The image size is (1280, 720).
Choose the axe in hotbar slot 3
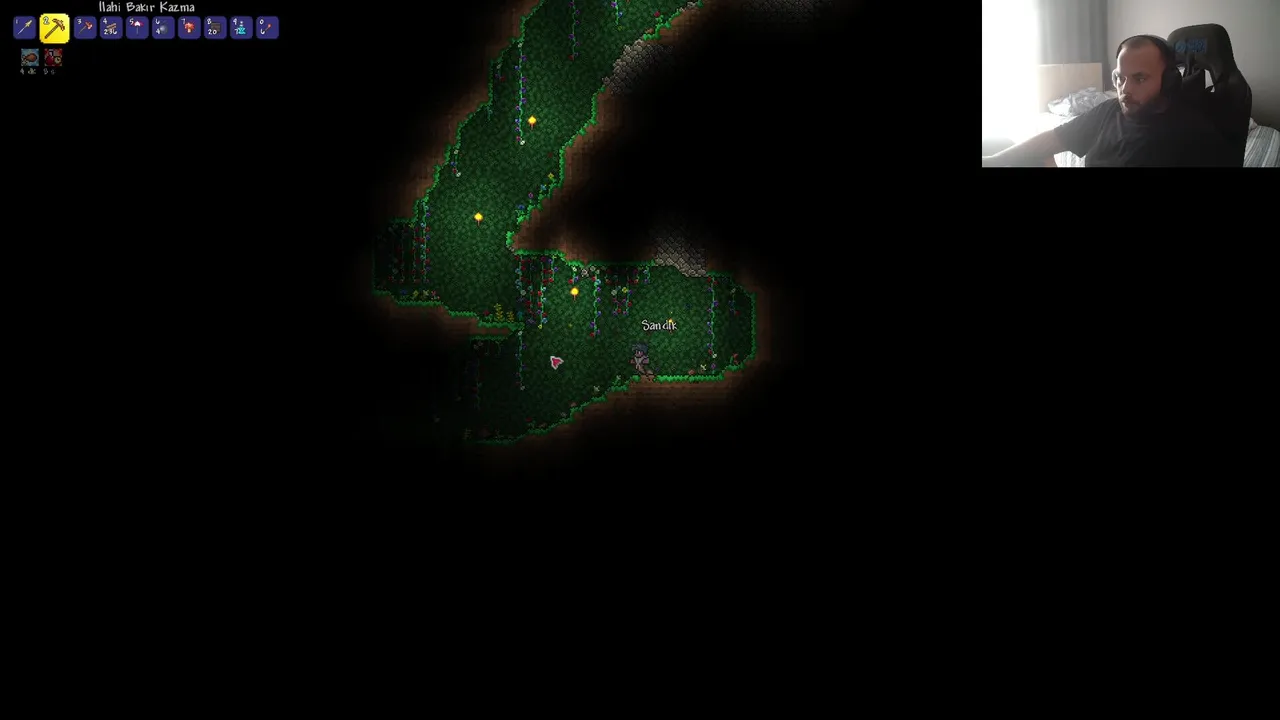[x=85, y=28]
